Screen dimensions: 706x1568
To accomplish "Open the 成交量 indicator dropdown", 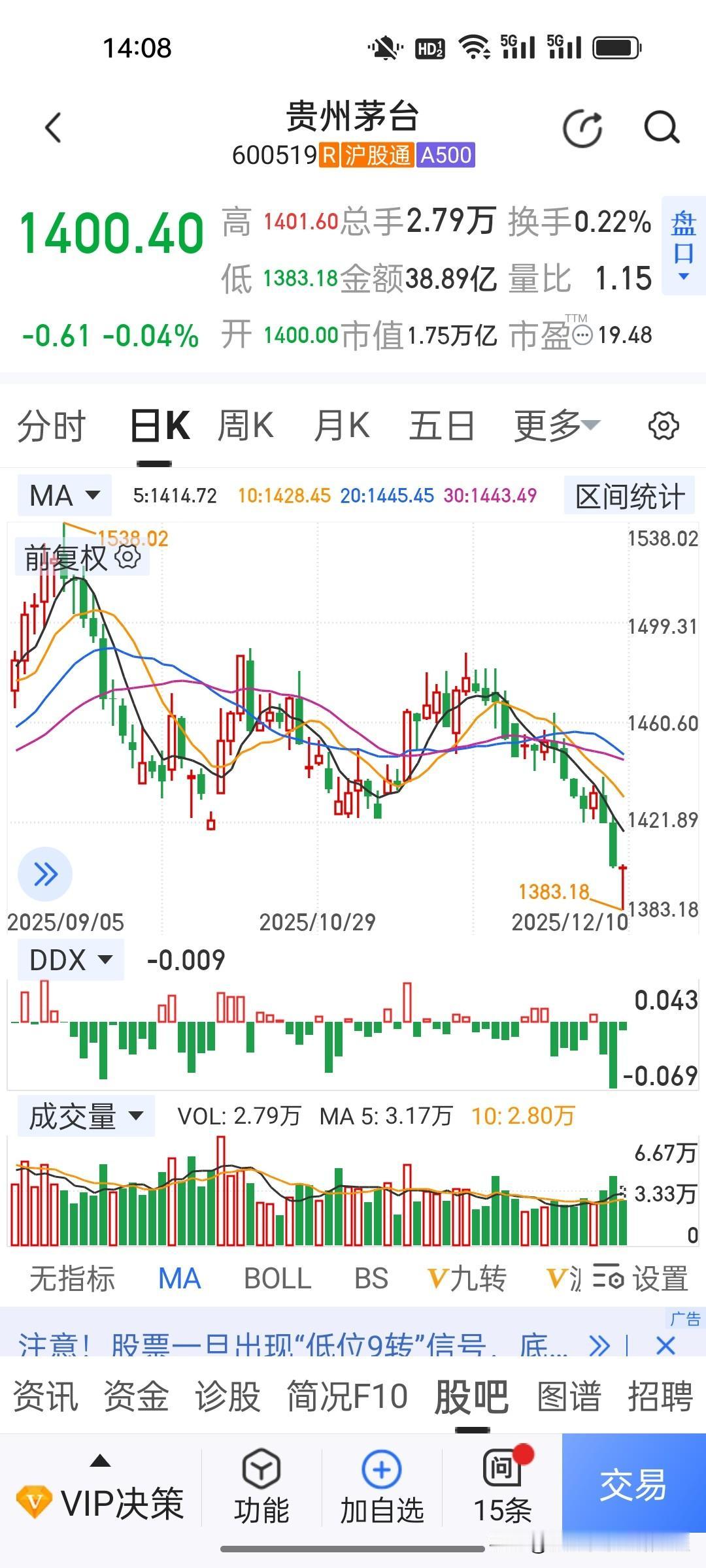I will (86, 1116).
